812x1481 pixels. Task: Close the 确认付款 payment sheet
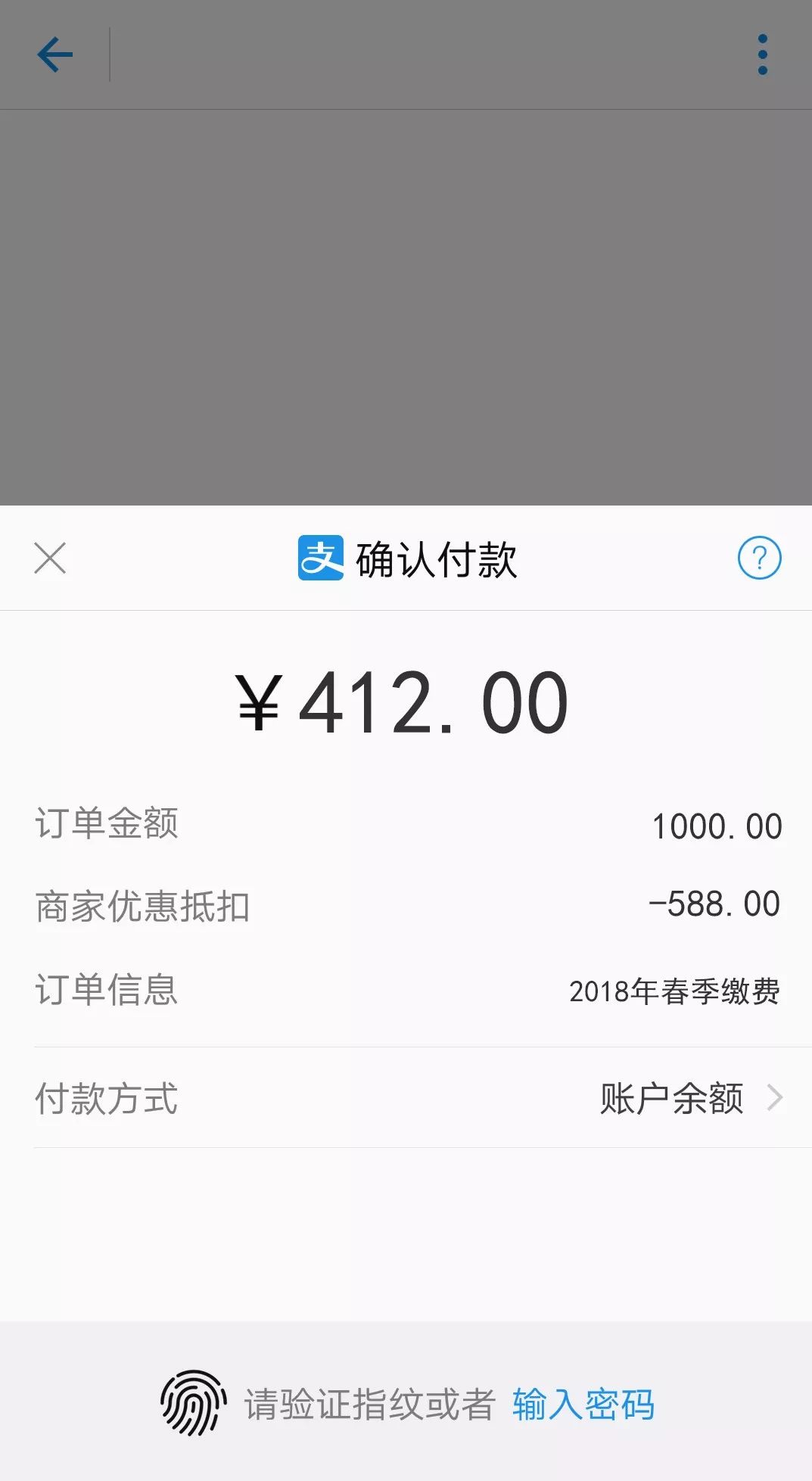(50, 558)
